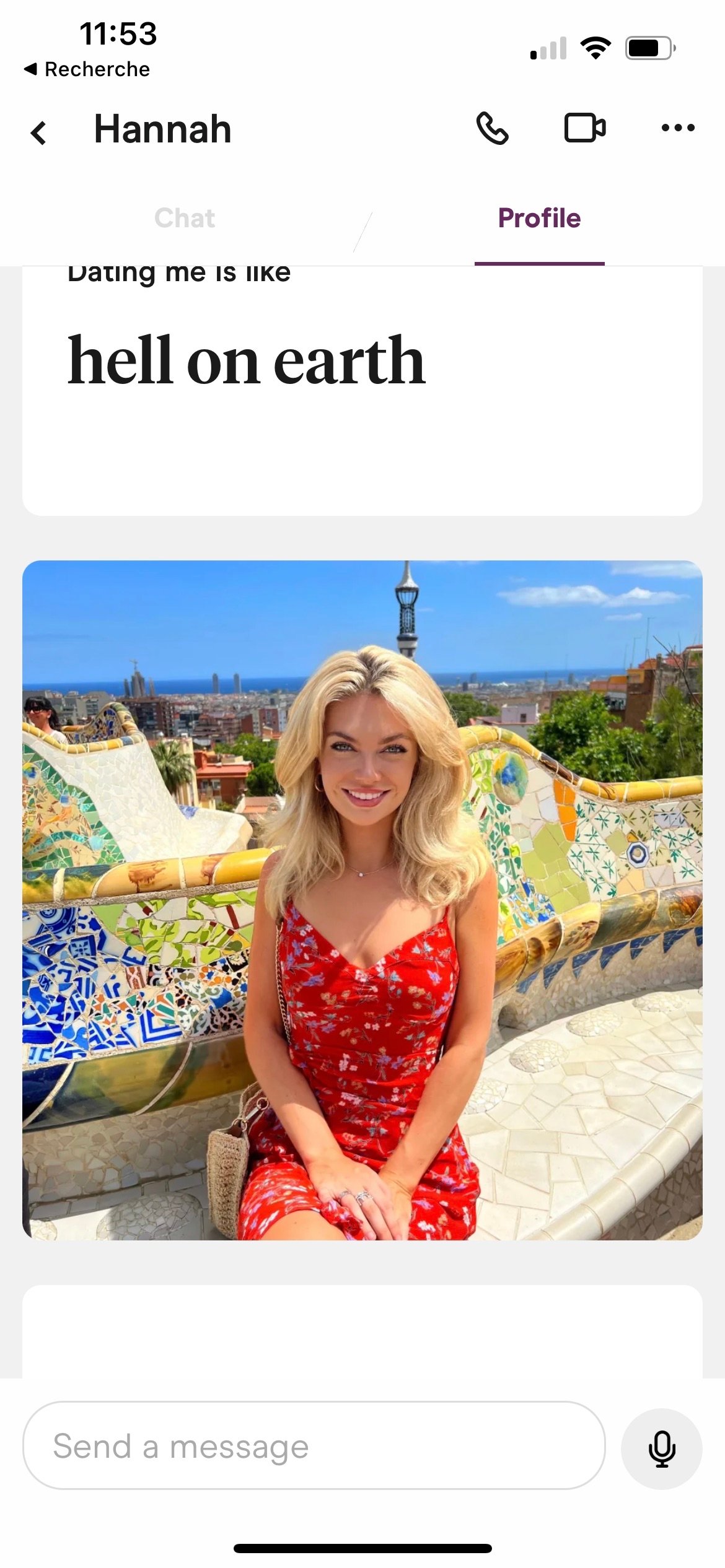725x1568 pixels.
Task: Switch to the Chat tab
Action: pos(185,218)
